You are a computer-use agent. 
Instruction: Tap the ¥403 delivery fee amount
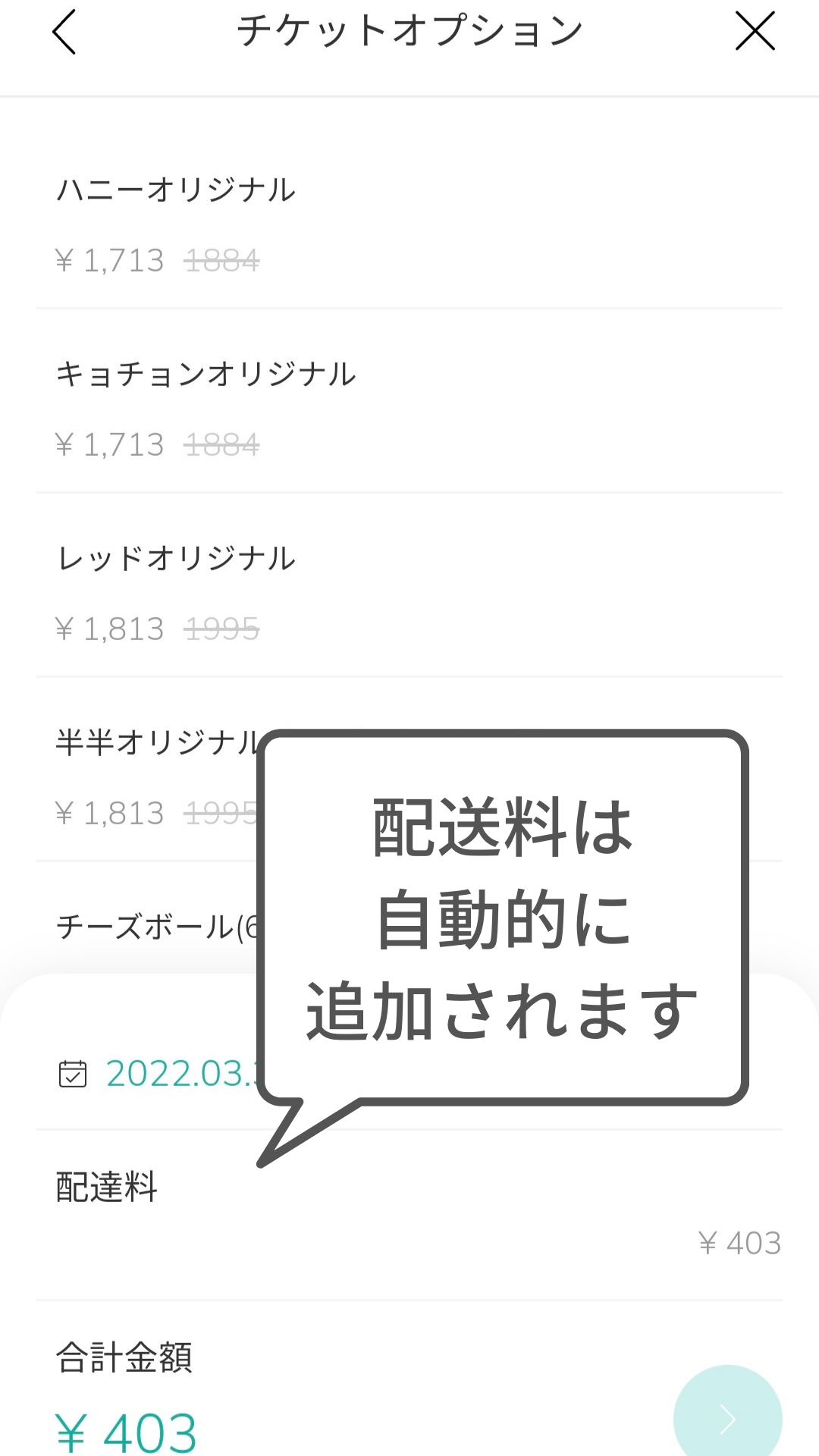click(x=739, y=1242)
